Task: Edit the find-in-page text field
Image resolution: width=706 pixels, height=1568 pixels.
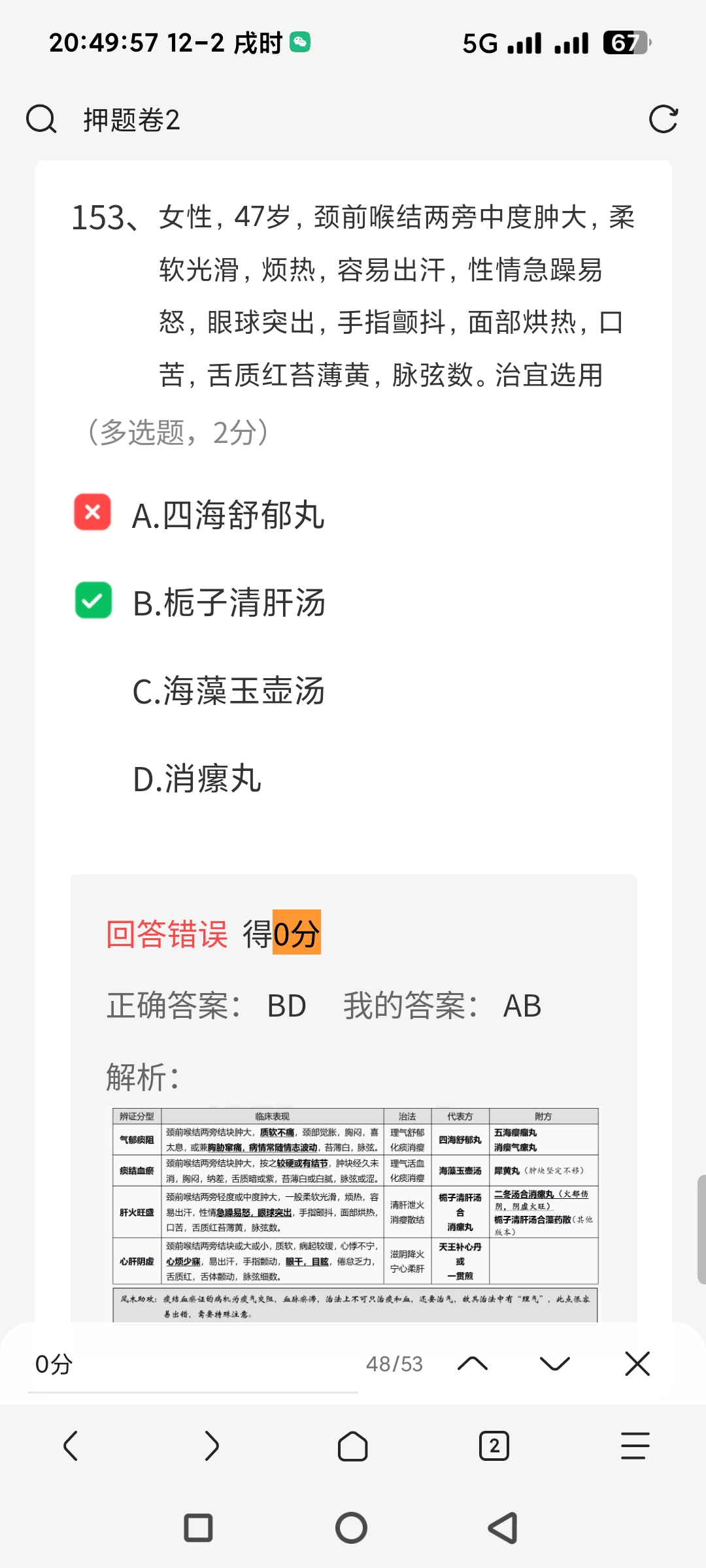Action: pos(190,1364)
